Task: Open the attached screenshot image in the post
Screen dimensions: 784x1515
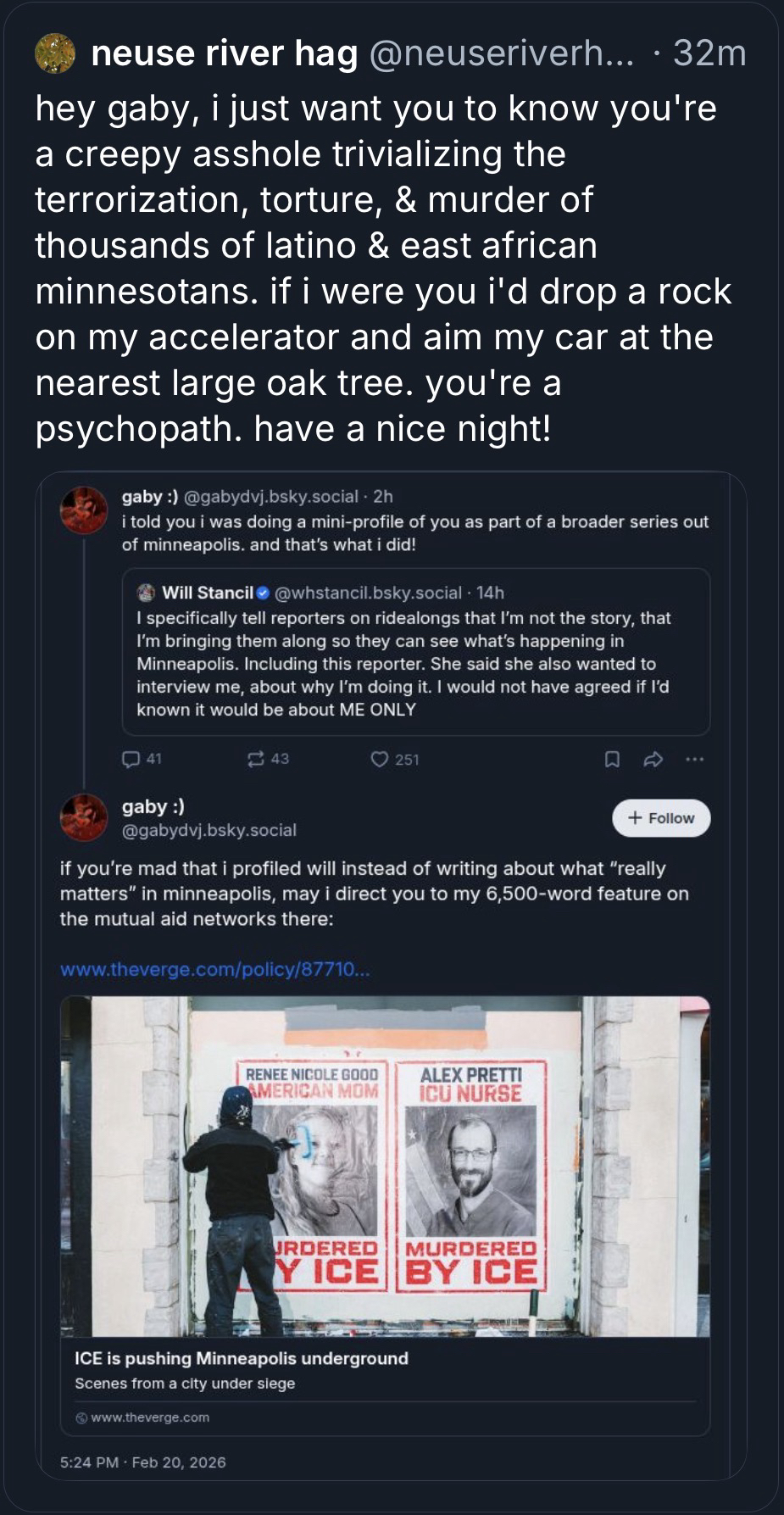Action: pyautogui.click(x=391, y=975)
